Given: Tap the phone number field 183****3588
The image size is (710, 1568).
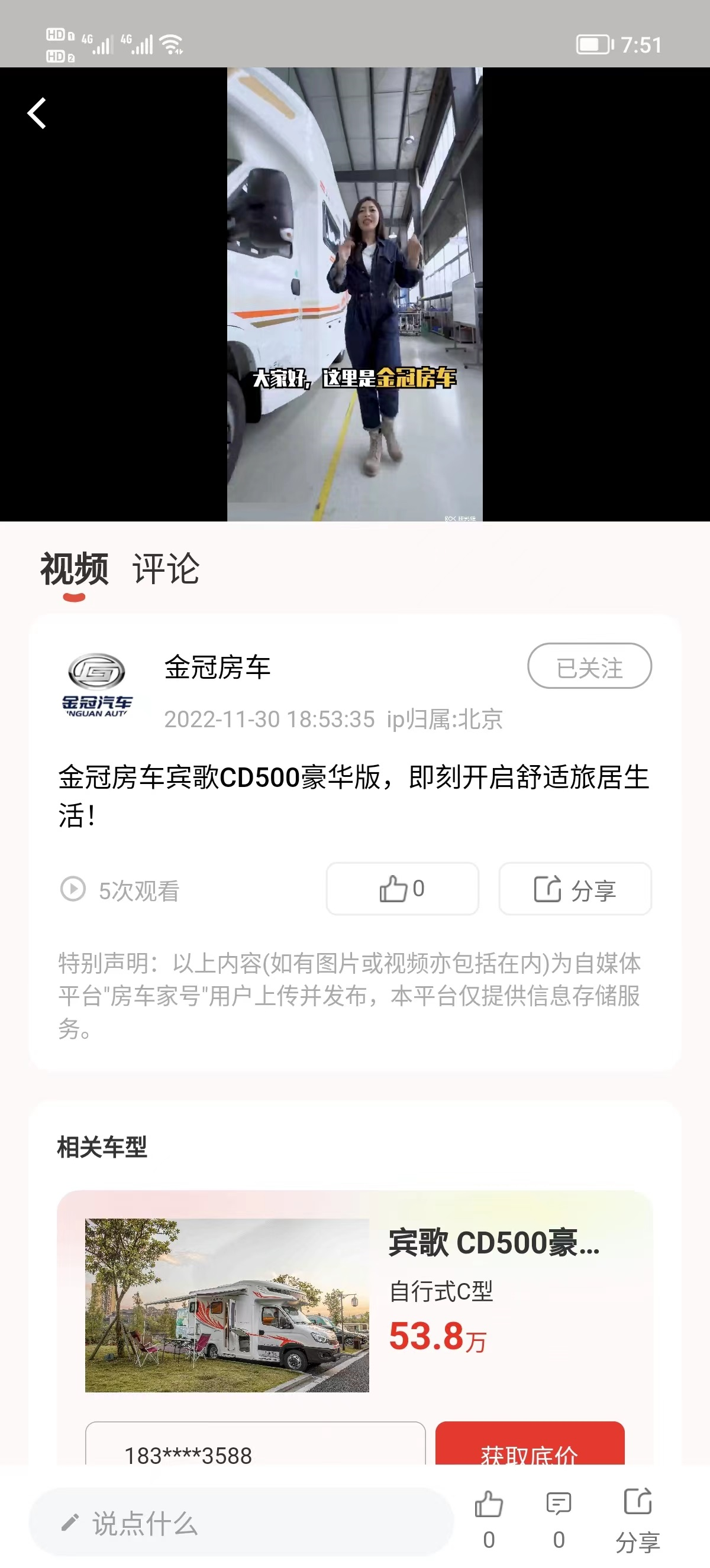Looking at the screenshot, I should tap(254, 1451).
